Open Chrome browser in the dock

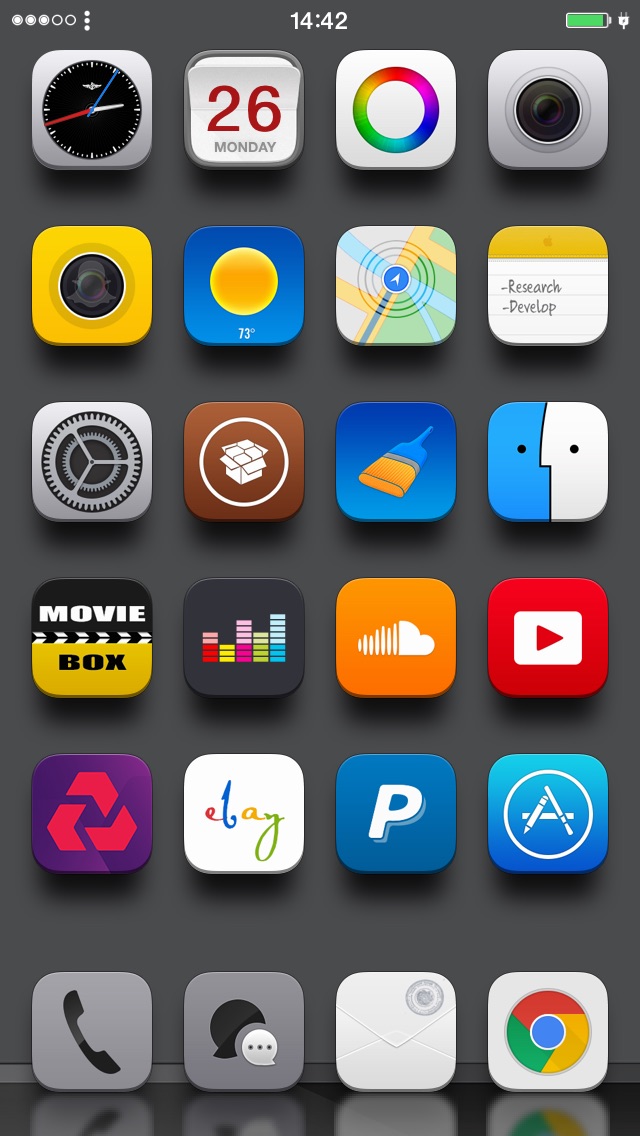548,1032
